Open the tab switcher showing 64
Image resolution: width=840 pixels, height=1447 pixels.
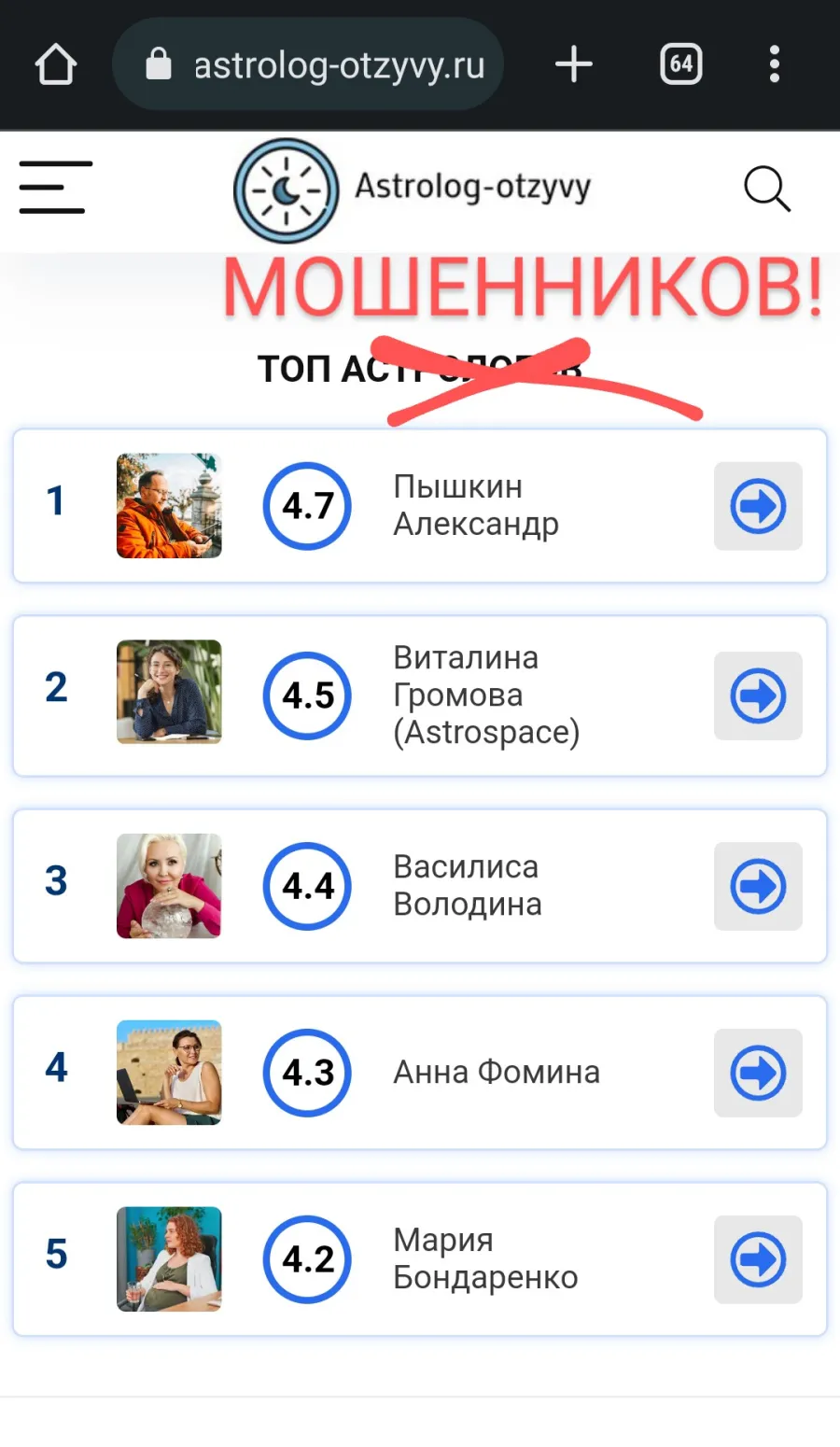click(681, 64)
